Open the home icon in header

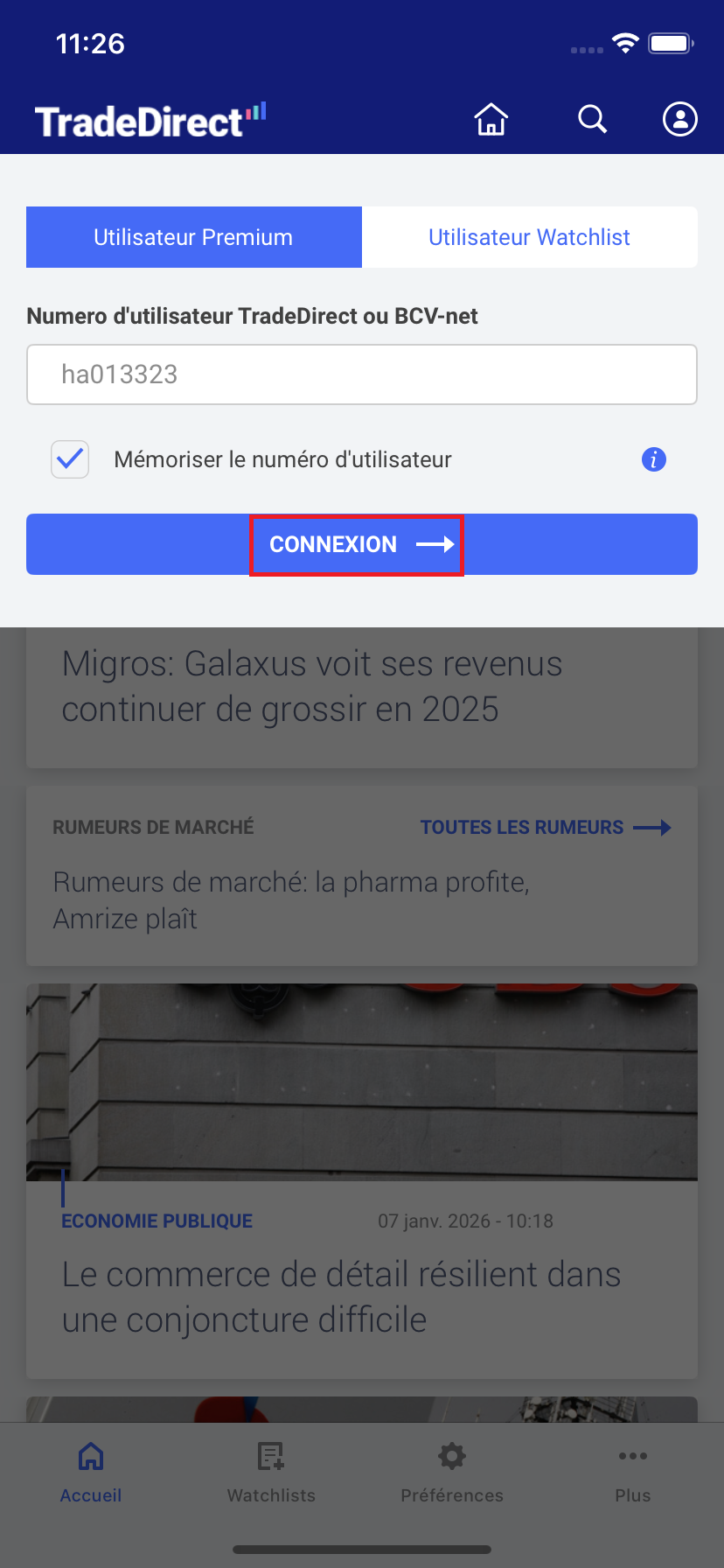click(491, 119)
